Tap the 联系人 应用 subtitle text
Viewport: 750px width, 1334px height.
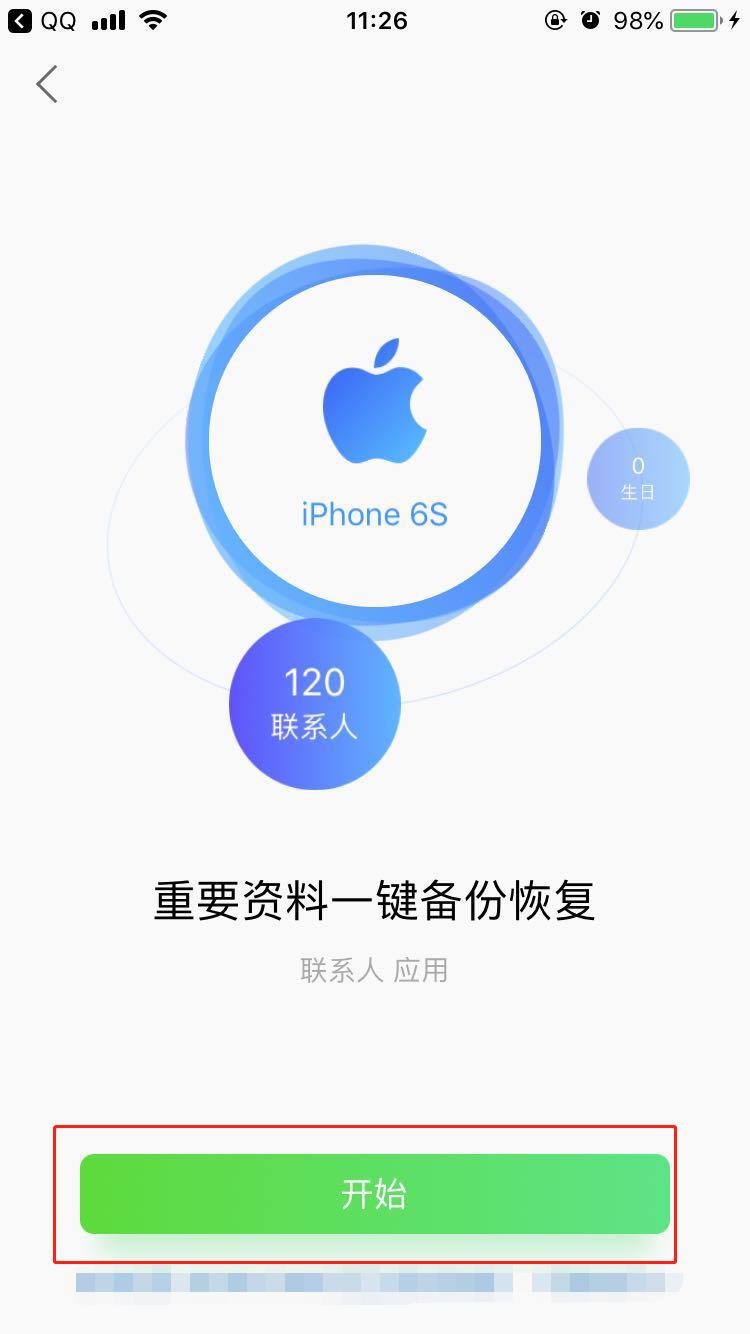(x=373, y=968)
